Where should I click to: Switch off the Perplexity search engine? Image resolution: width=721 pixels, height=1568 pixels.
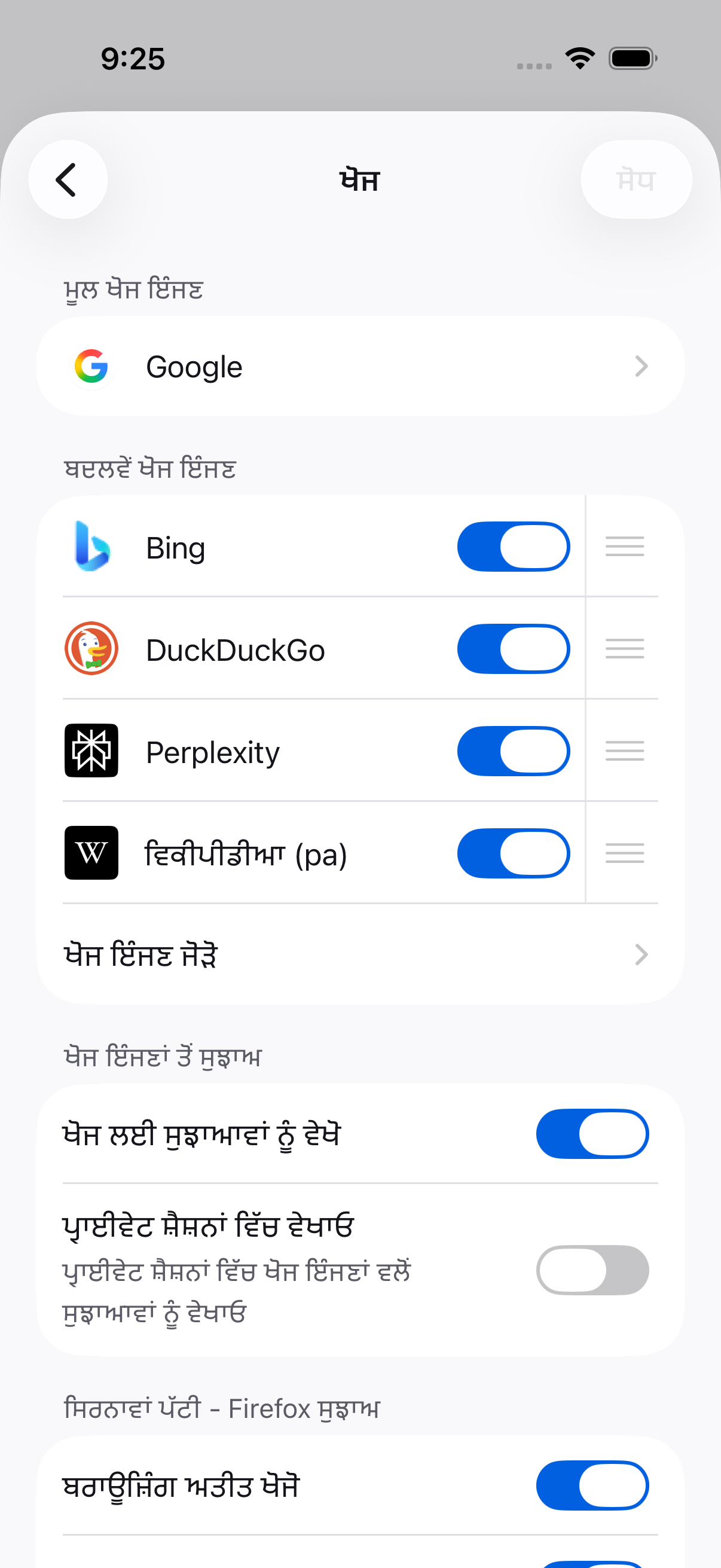click(x=513, y=751)
